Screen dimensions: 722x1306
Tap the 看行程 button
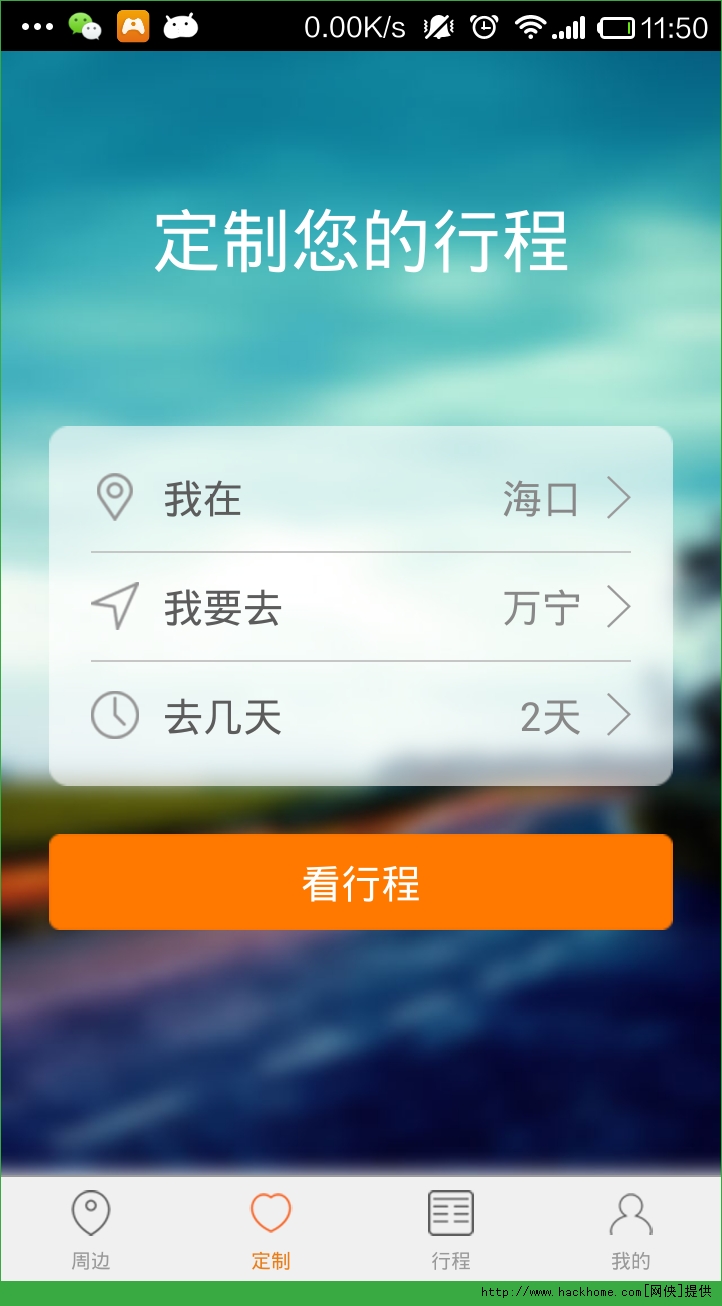click(360, 882)
